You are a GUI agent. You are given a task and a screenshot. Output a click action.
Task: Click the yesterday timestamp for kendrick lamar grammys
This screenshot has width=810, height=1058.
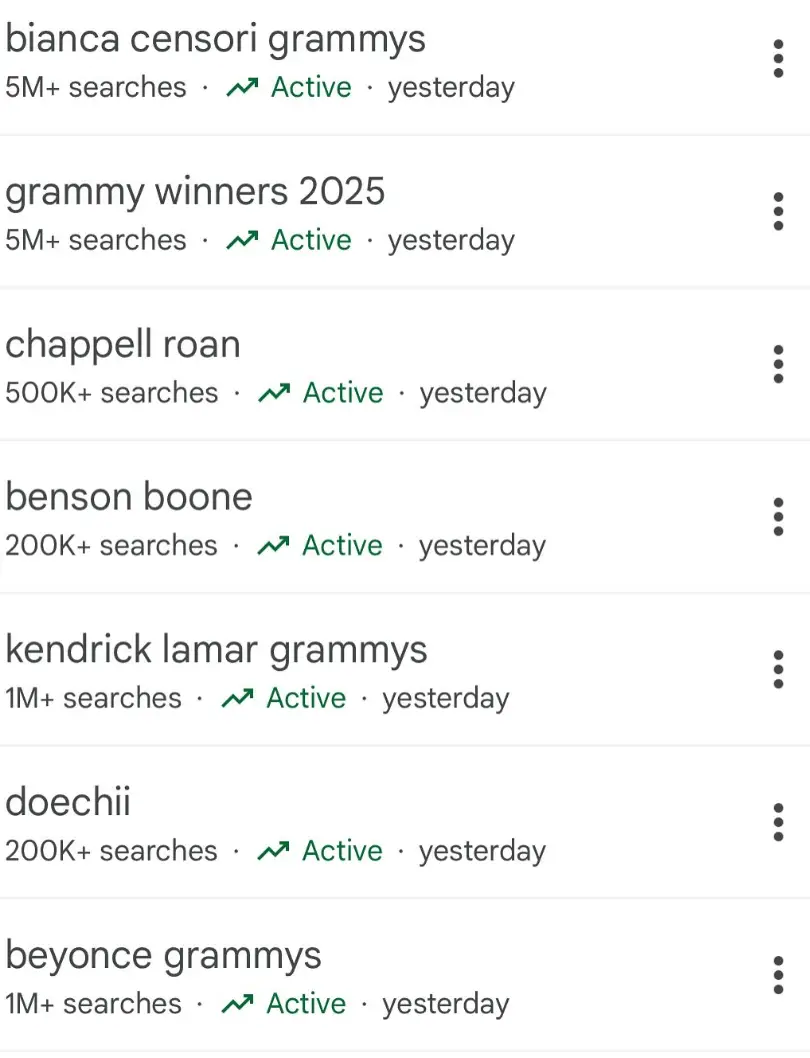(445, 698)
